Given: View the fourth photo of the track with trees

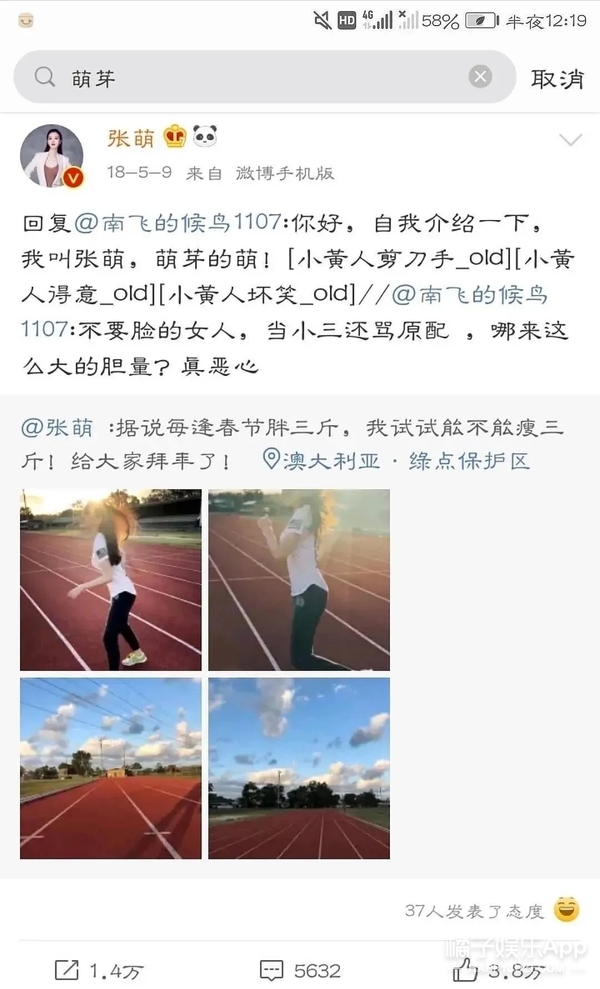Looking at the screenshot, I should coord(299,768).
